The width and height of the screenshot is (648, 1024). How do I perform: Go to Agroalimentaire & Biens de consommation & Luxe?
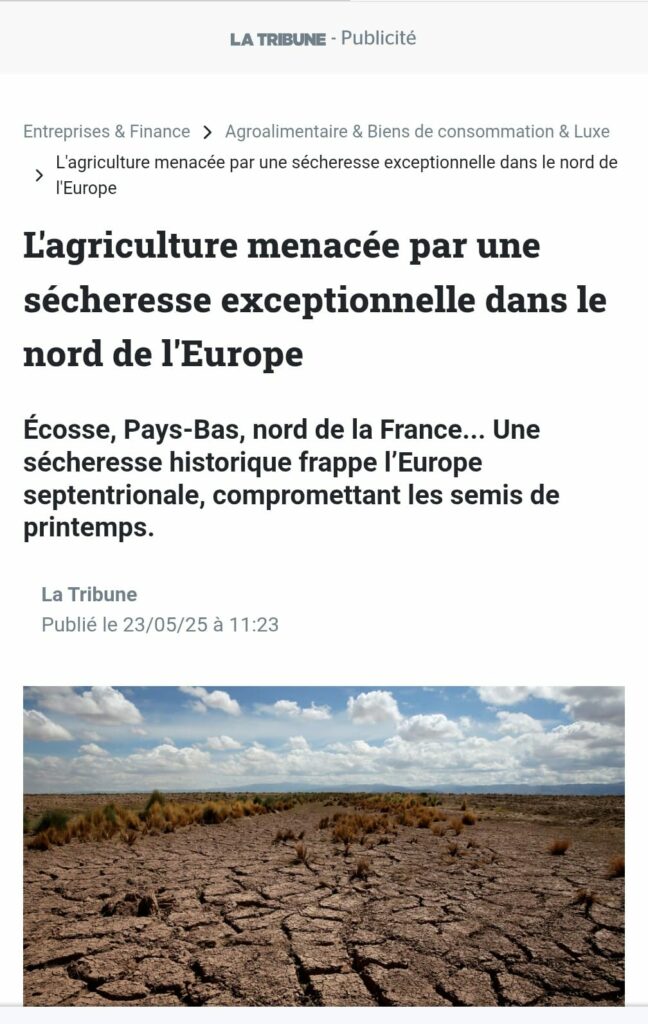click(x=417, y=131)
